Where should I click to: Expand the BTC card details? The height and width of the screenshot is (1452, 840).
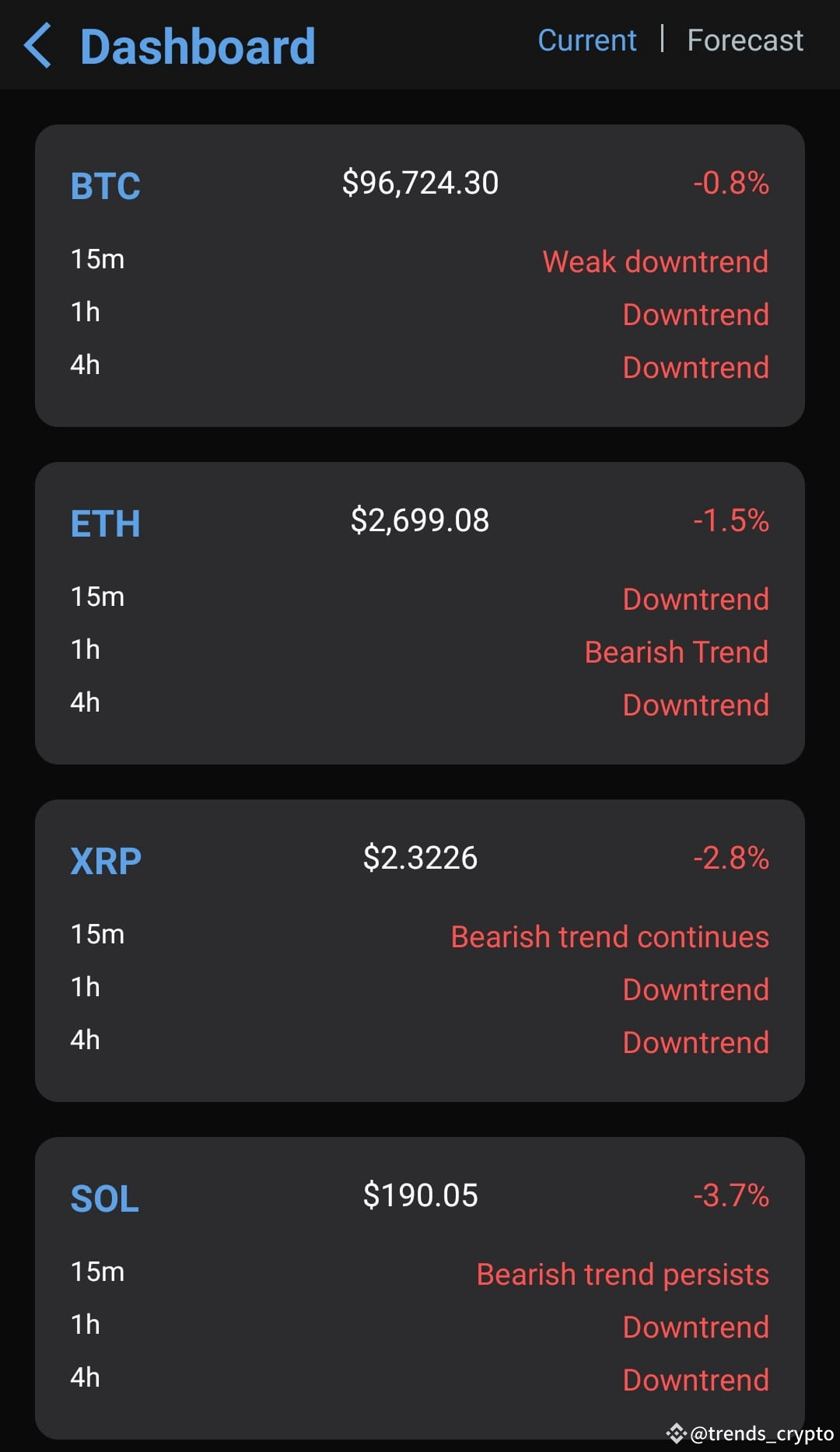(420, 276)
